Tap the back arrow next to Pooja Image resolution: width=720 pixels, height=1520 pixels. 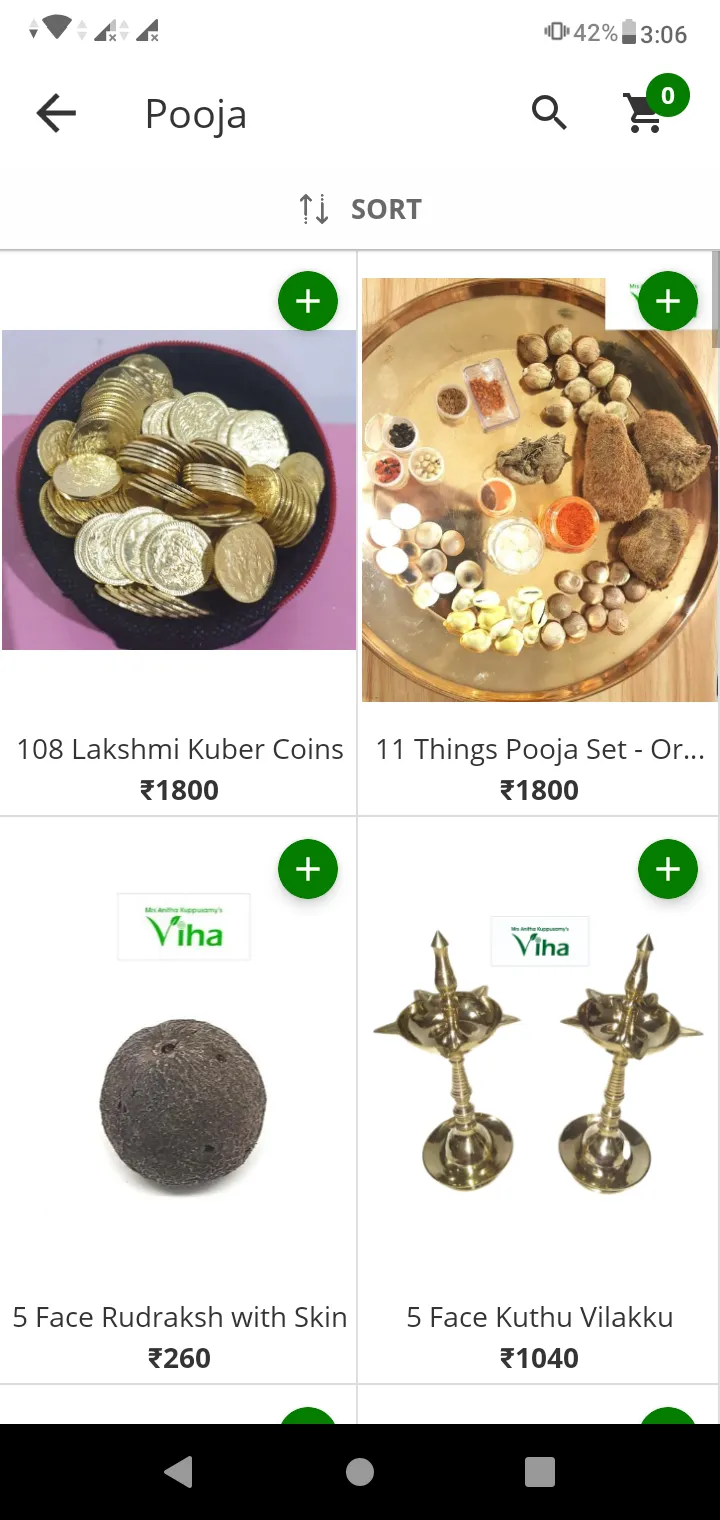pyautogui.click(x=55, y=113)
